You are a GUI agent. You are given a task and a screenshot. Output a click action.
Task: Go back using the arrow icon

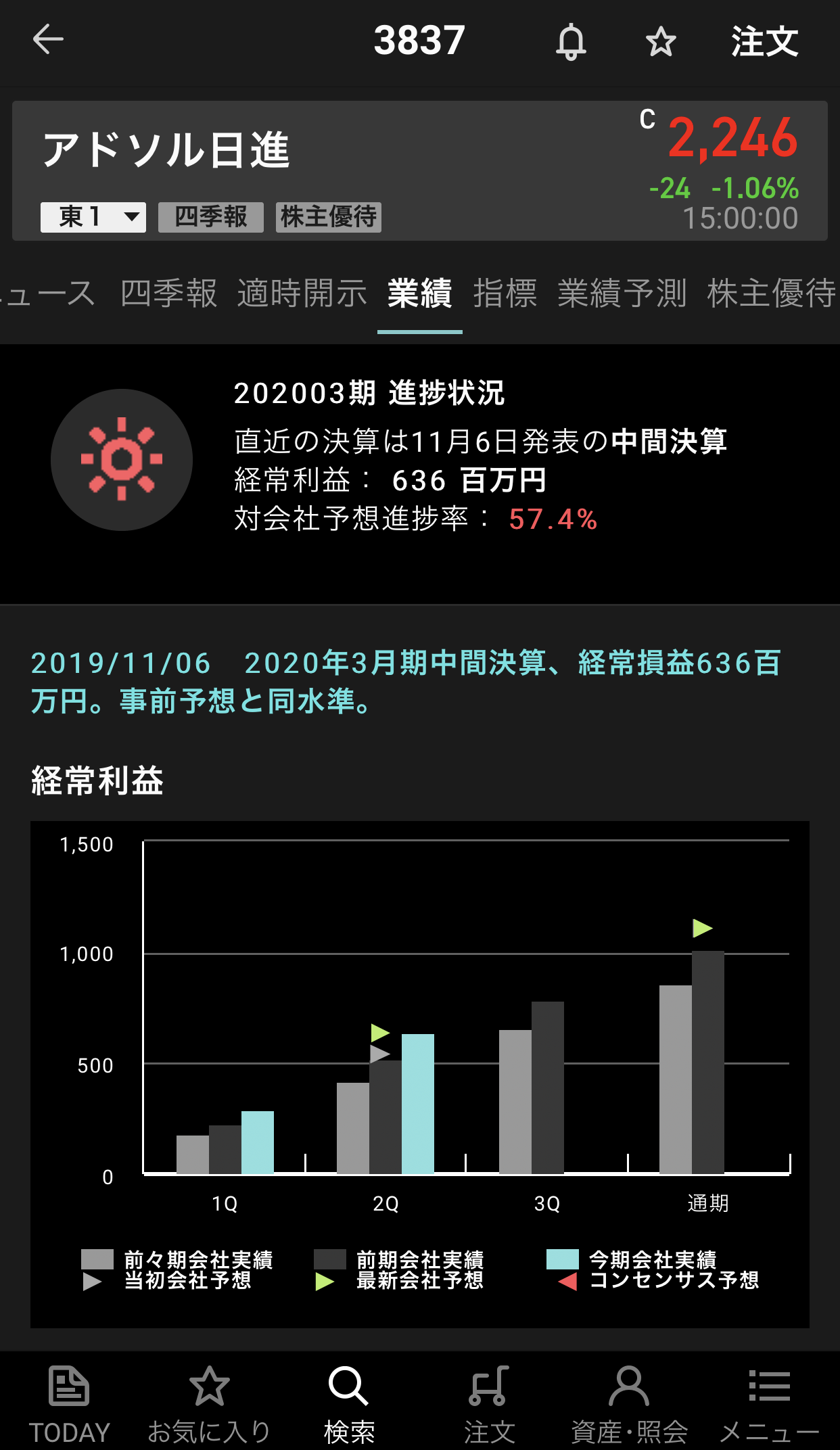tap(48, 39)
